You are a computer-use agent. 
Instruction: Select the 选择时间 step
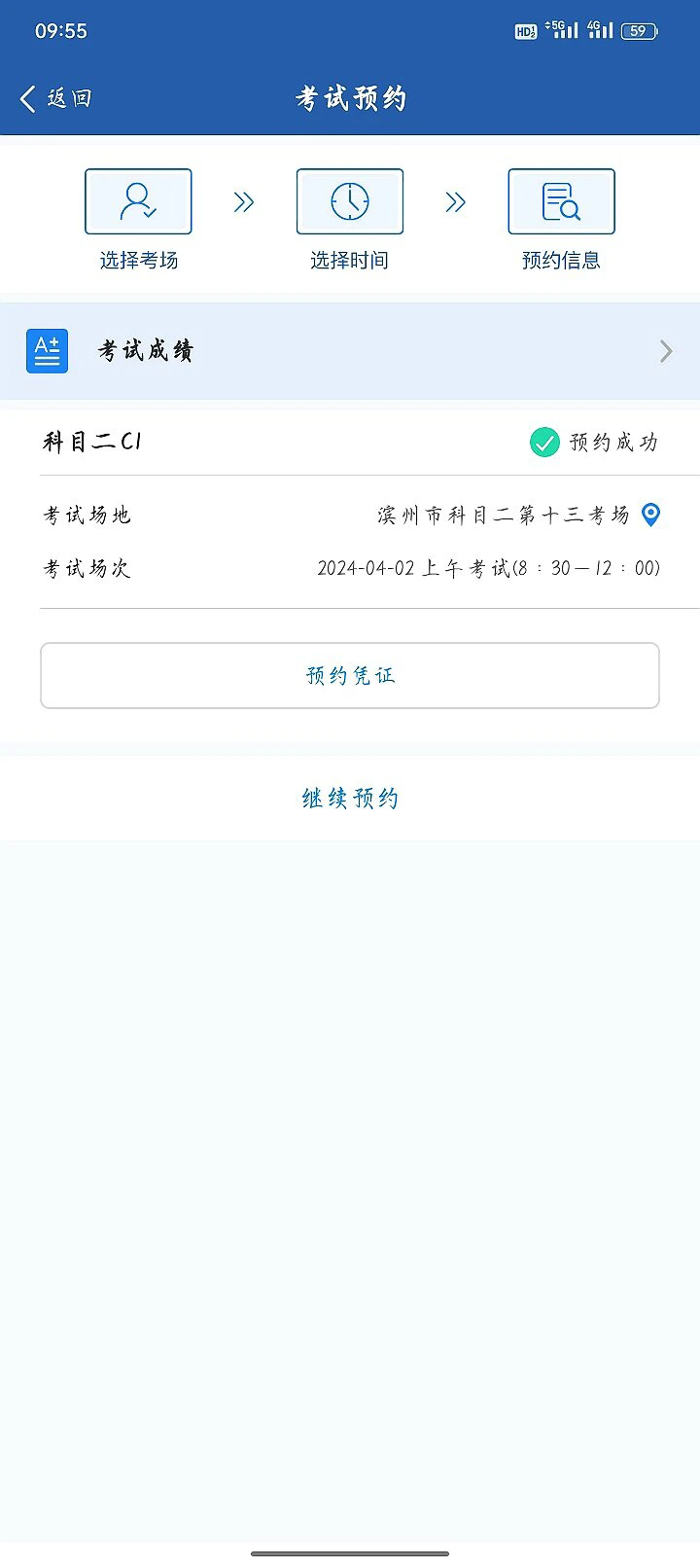(350, 220)
